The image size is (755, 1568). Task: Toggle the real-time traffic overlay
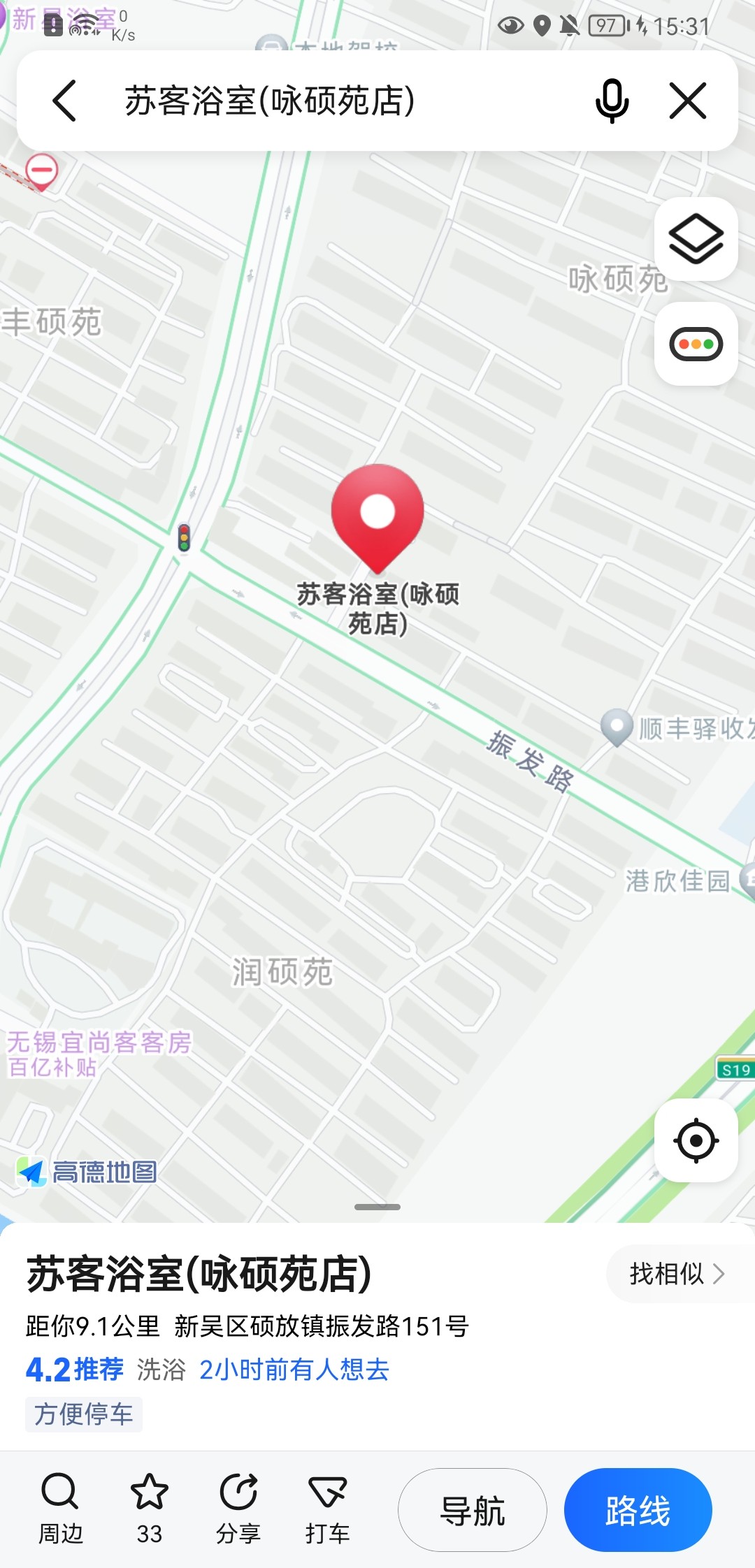tap(696, 343)
